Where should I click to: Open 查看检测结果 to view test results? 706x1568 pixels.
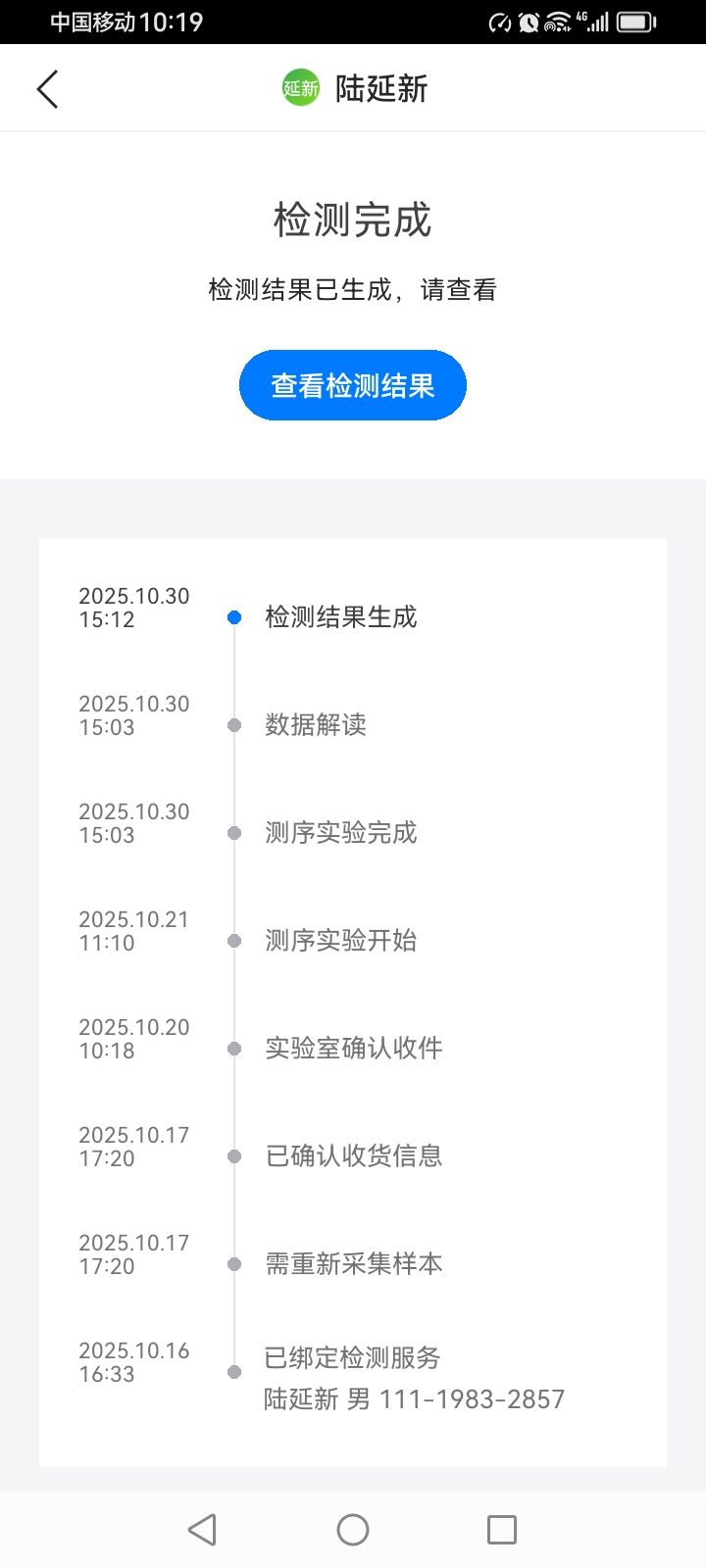click(353, 385)
